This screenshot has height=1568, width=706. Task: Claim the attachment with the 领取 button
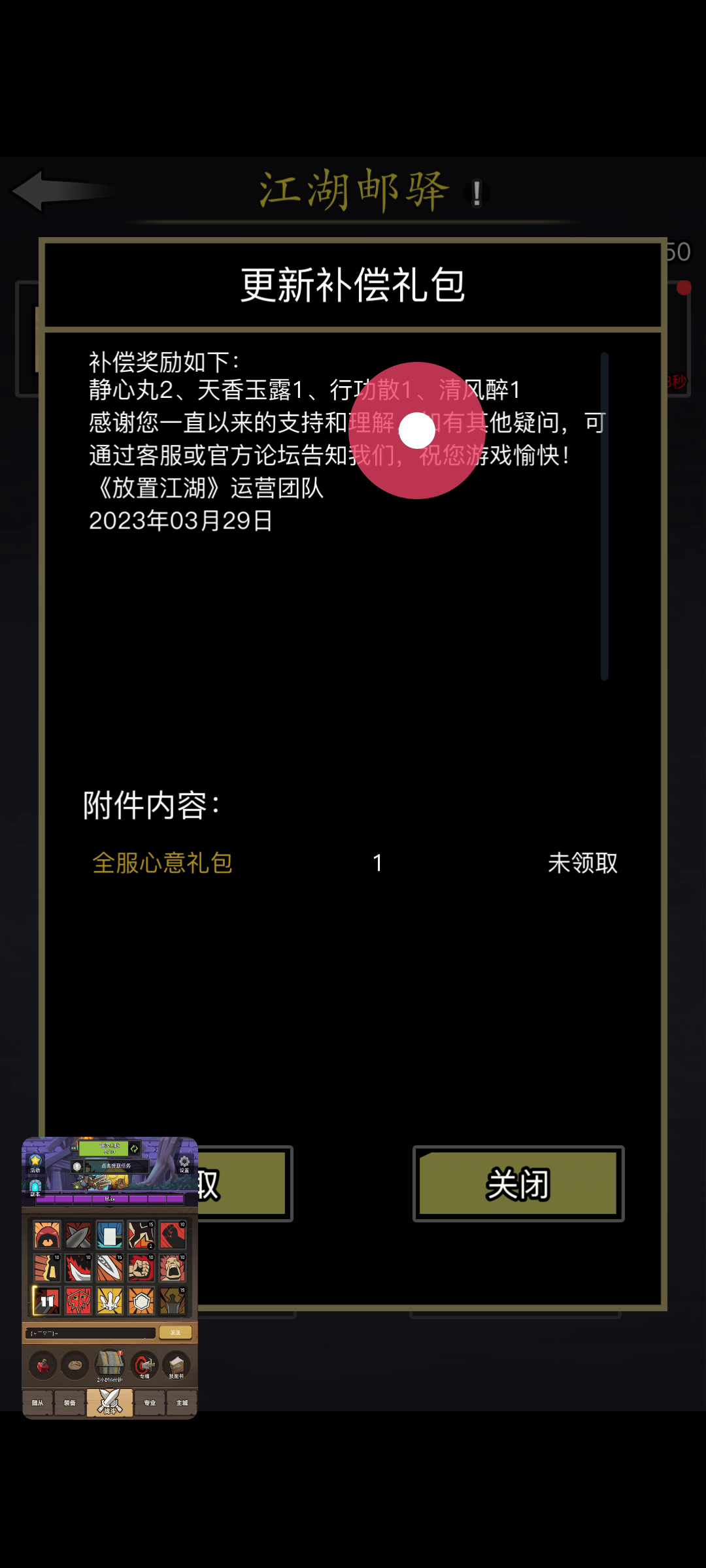244,1183
